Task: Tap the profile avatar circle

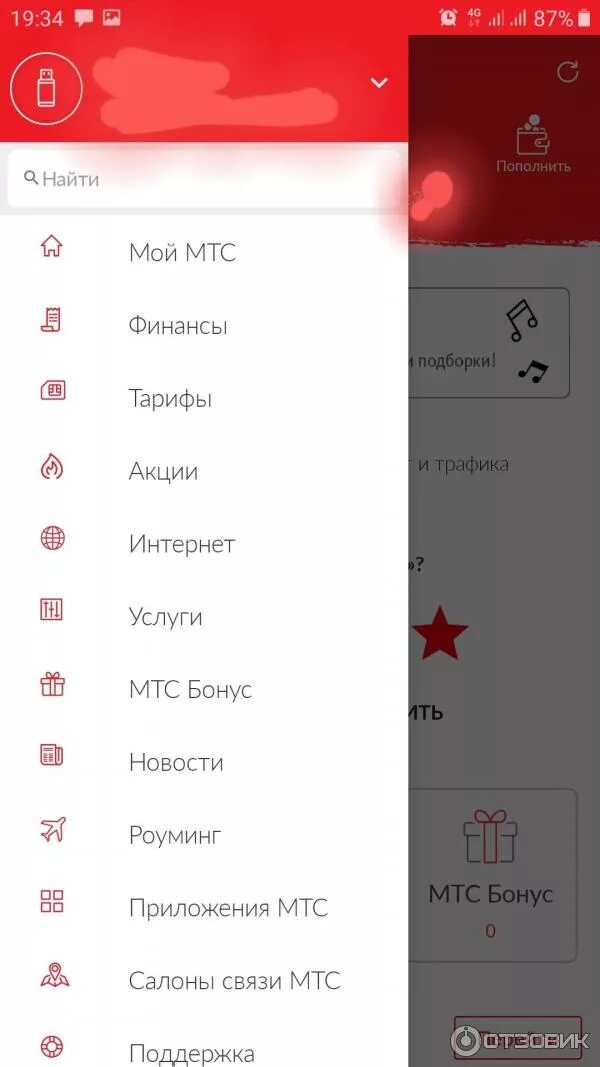Action: tap(46, 88)
